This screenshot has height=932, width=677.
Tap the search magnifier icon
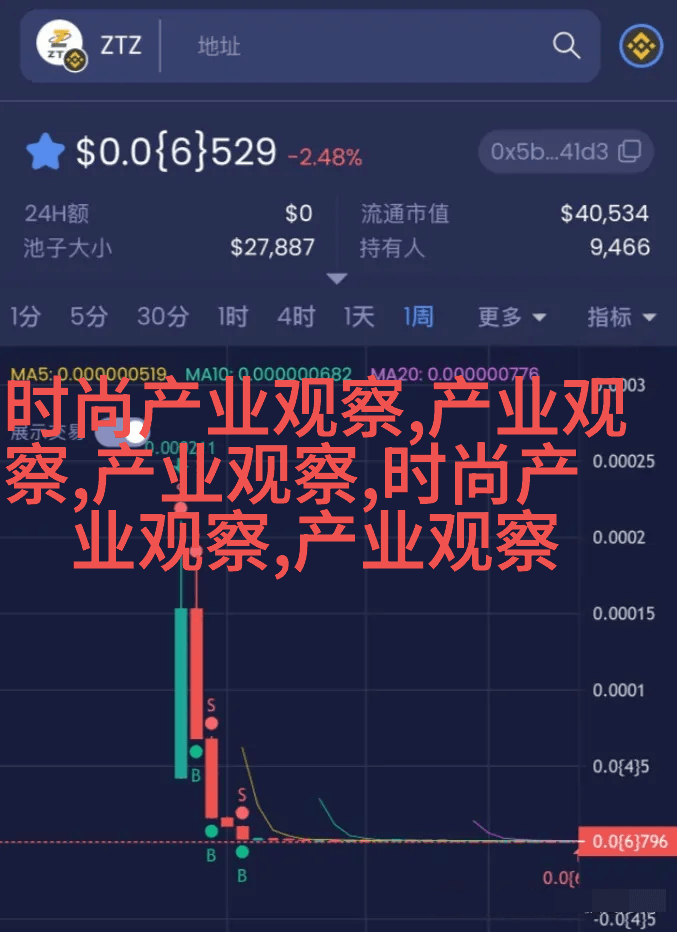566,46
